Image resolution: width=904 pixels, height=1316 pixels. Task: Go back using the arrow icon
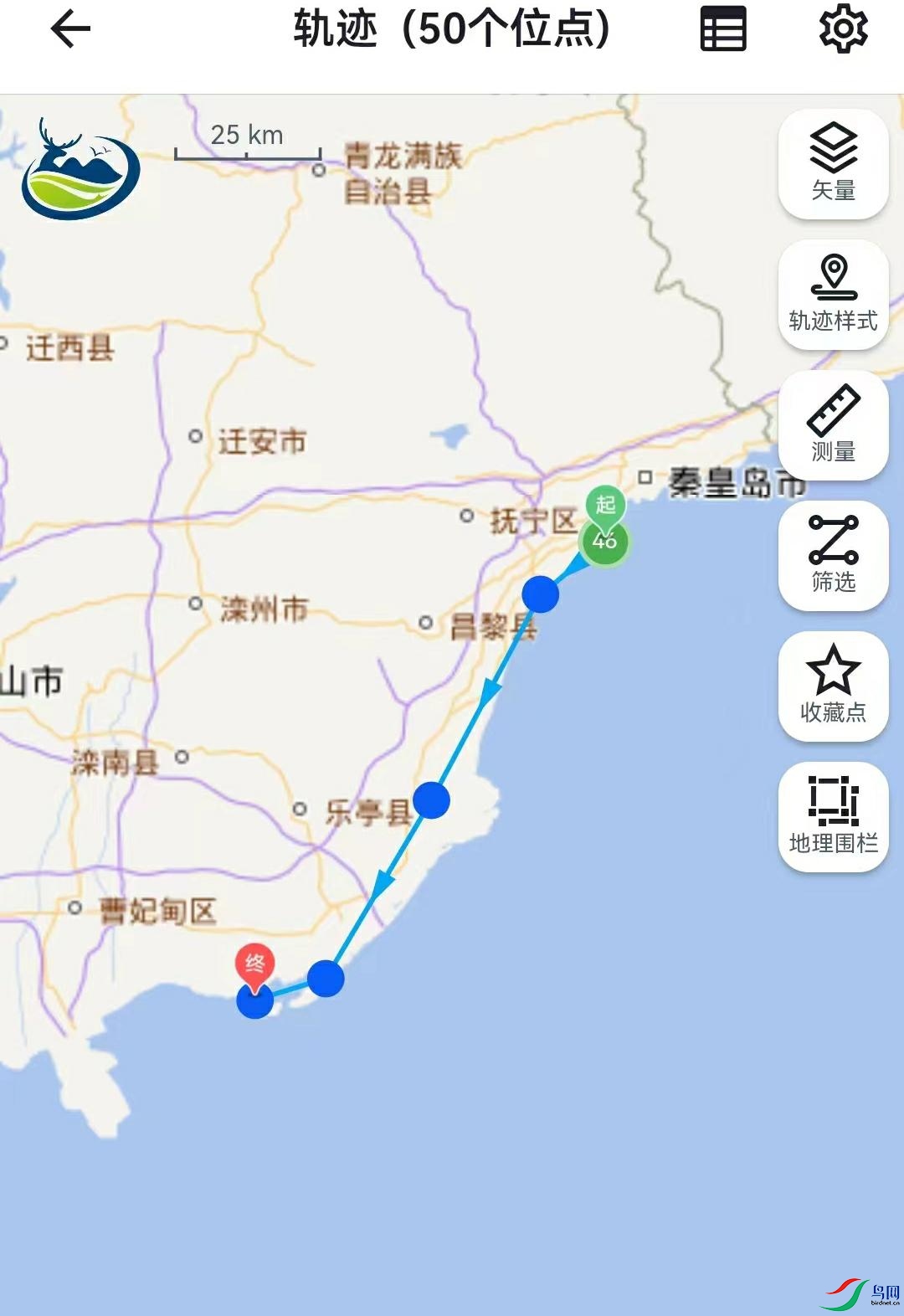click(70, 30)
